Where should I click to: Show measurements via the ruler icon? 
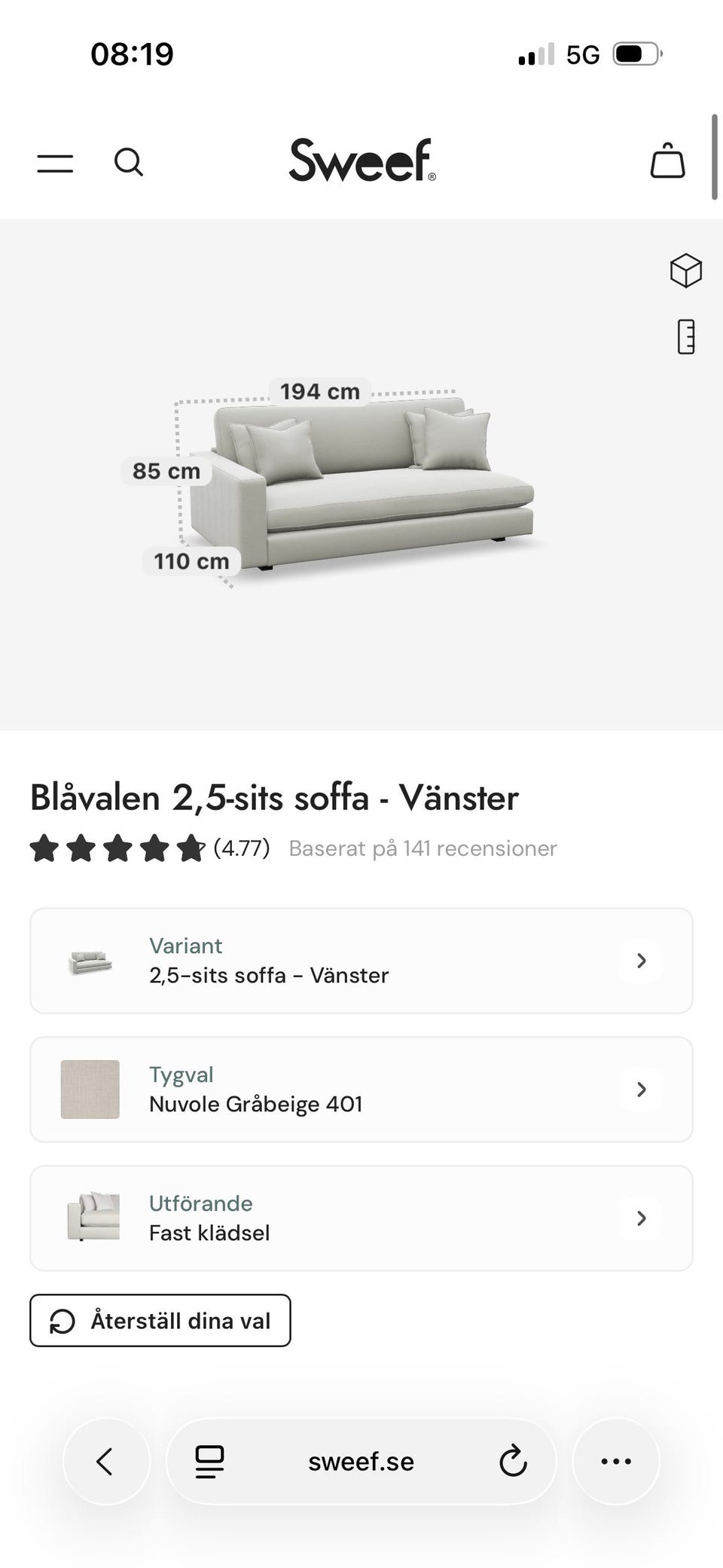pos(684,337)
